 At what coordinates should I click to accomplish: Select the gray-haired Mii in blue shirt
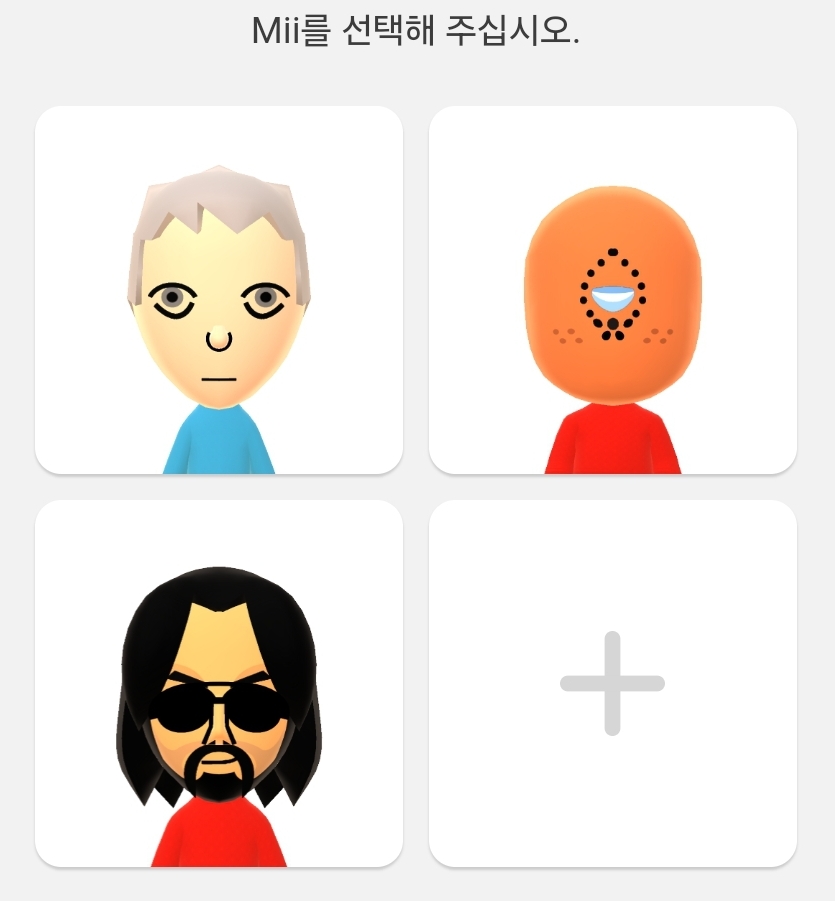point(219,290)
